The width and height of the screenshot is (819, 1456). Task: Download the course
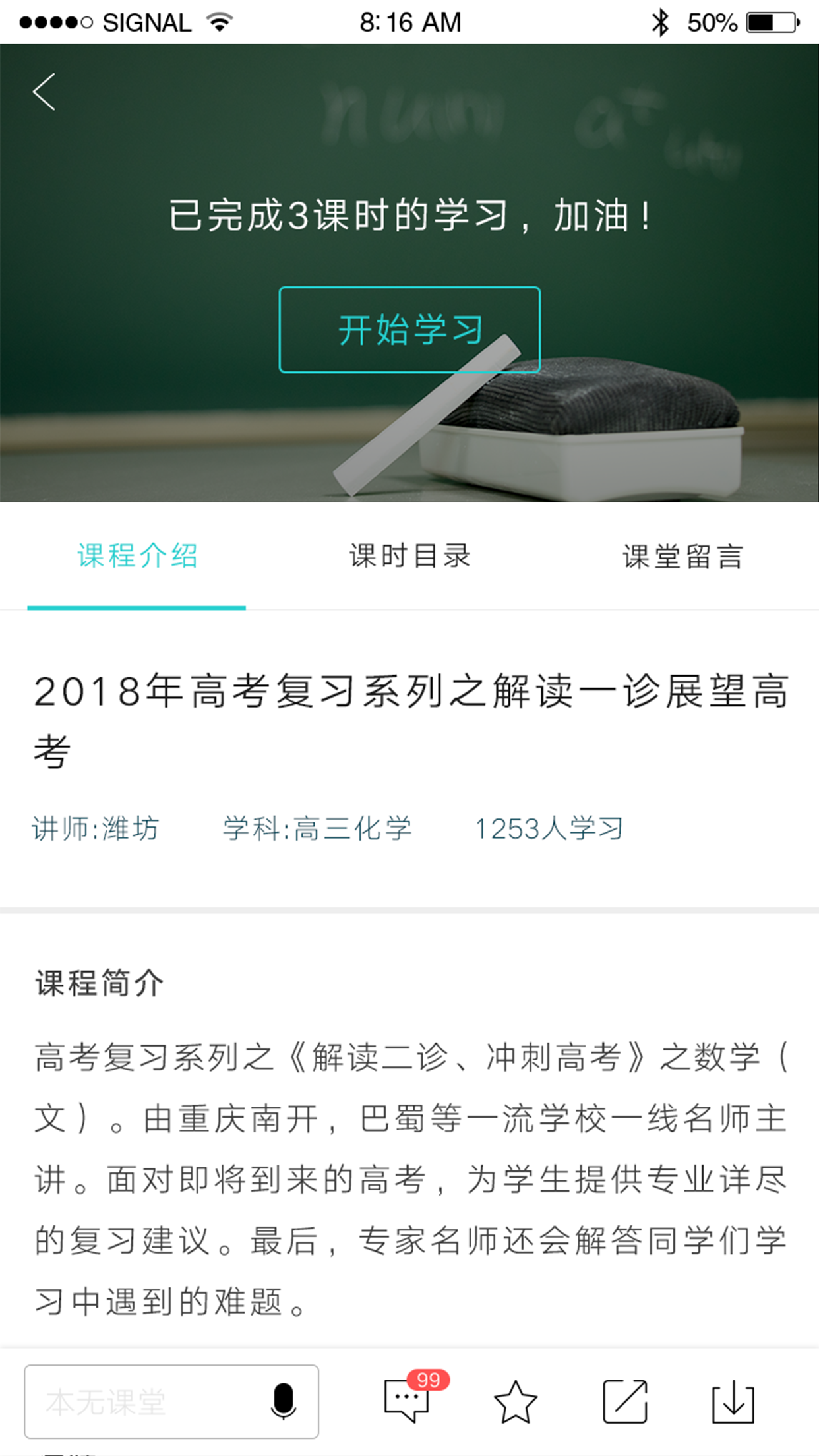coord(733,1401)
